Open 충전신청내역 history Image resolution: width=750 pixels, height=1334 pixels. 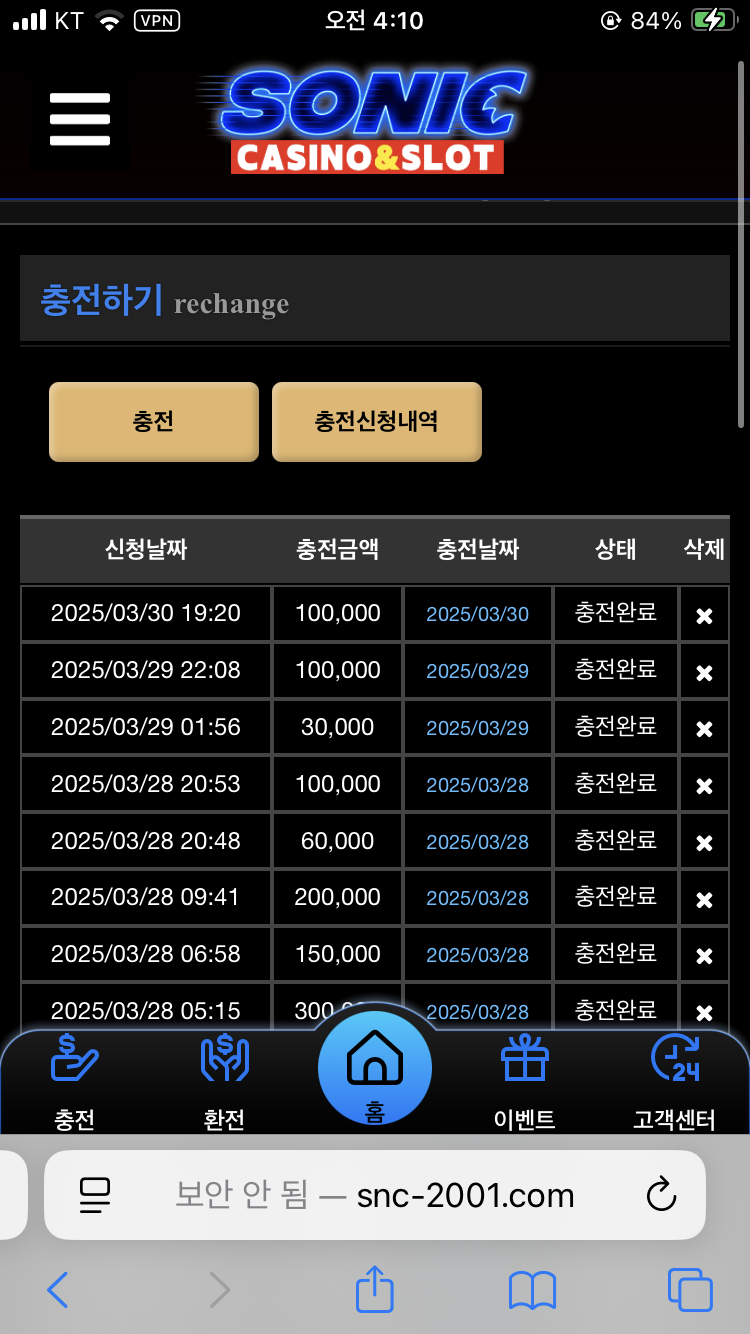(377, 422)
